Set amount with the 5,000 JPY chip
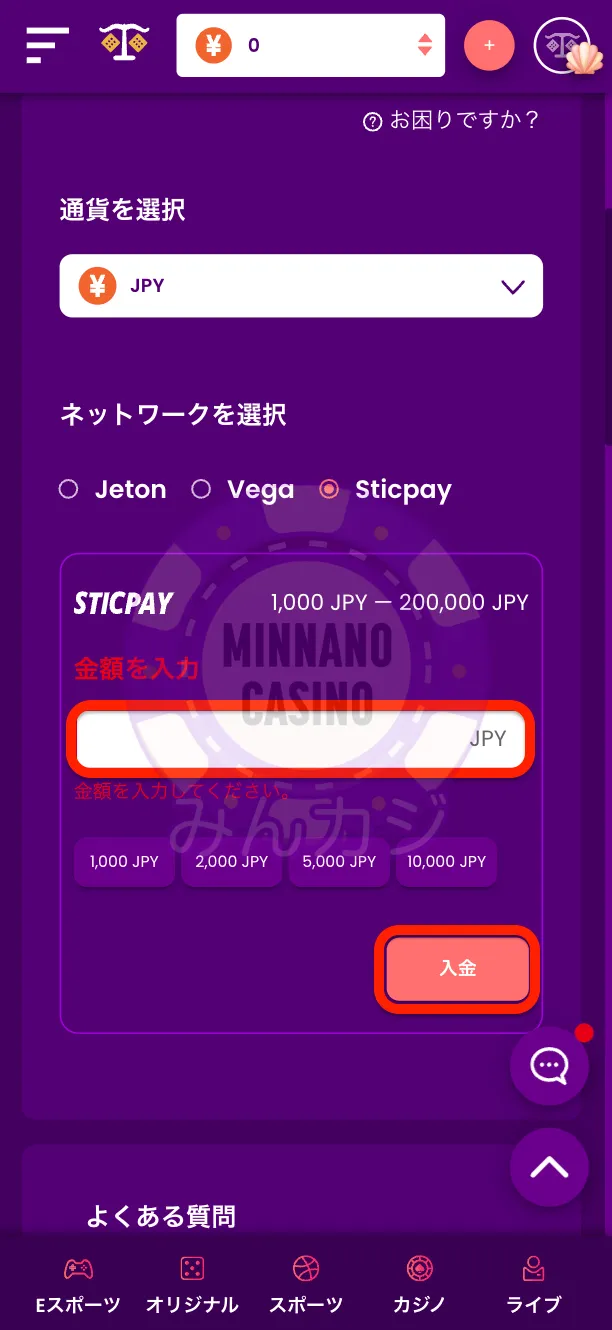612x1330 pixels. coord(340,861)
